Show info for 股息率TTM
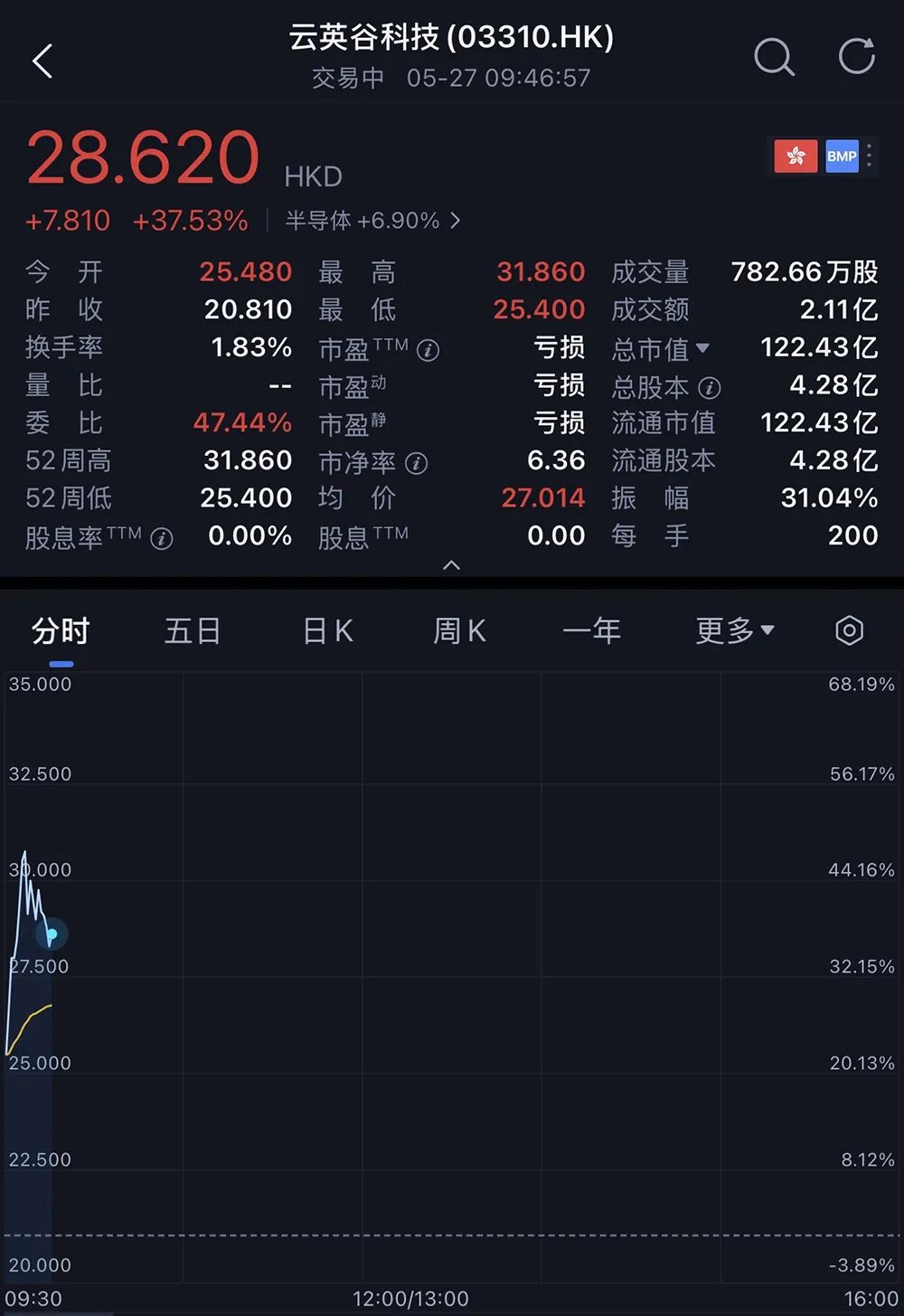Screen dimensions: 904x1316 162,539
